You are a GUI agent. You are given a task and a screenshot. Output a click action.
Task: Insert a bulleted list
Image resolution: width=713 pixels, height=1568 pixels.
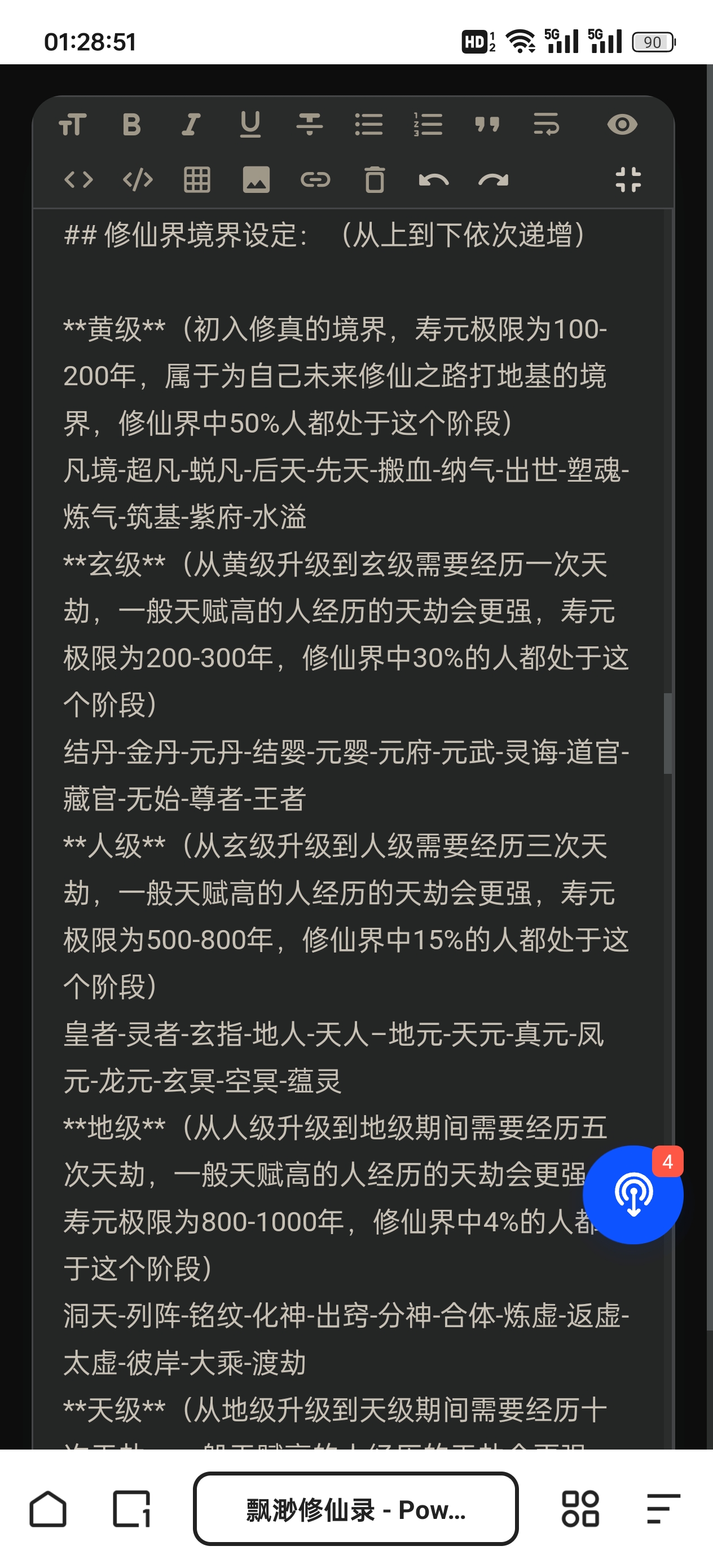pyautogui.click(x=369, y=125)
